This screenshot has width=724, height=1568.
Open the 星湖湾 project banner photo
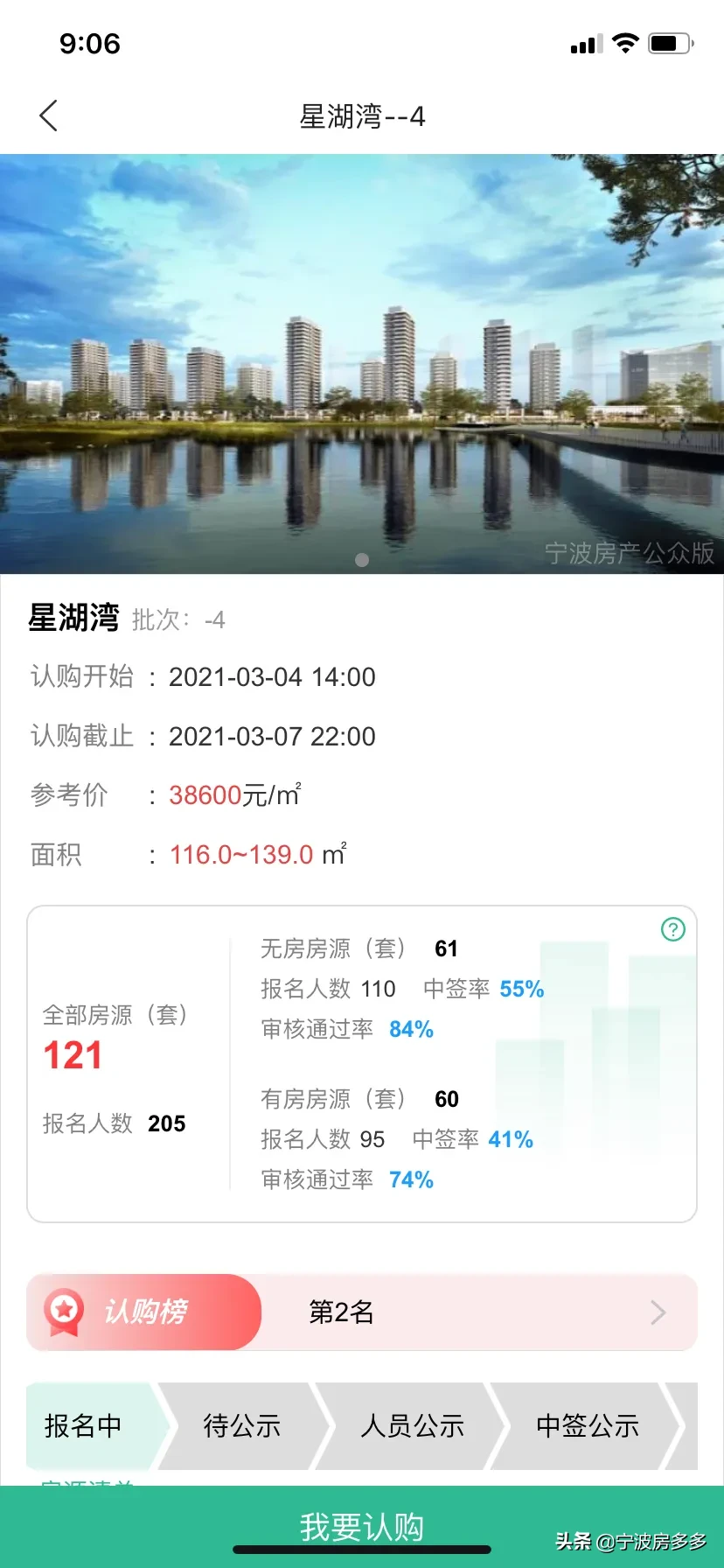361,363
